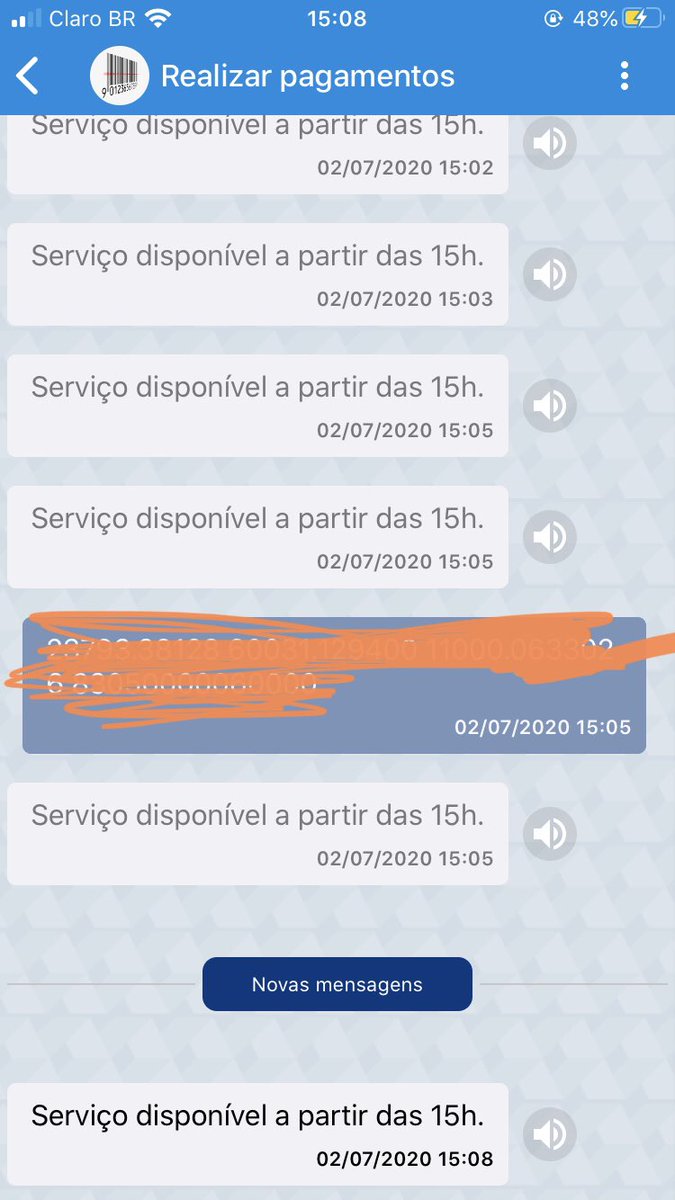Play audio for the 15:03 message
The height and width of the screenshot is (1200, 675).
click(x=550, y=274)
